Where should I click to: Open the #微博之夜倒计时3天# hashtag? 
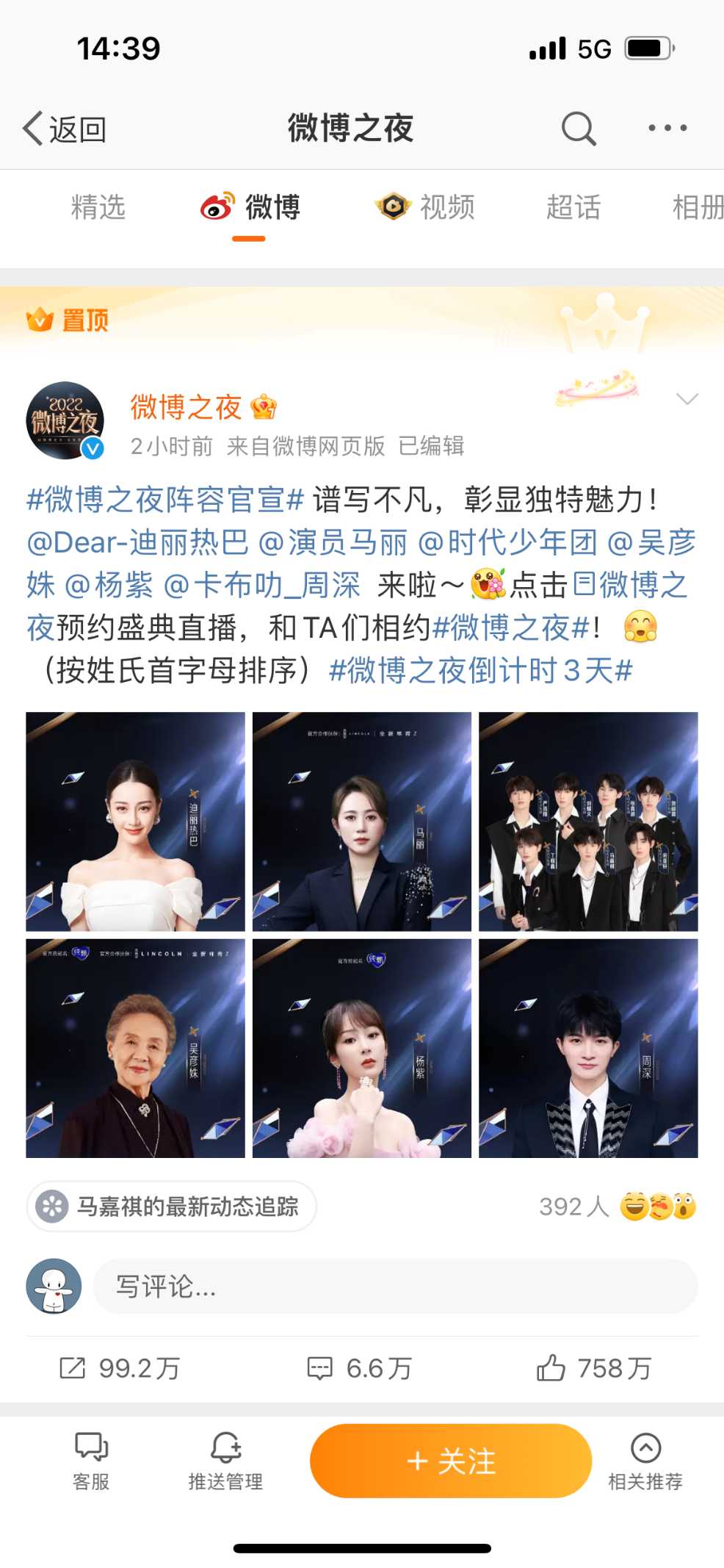(481, 670)
